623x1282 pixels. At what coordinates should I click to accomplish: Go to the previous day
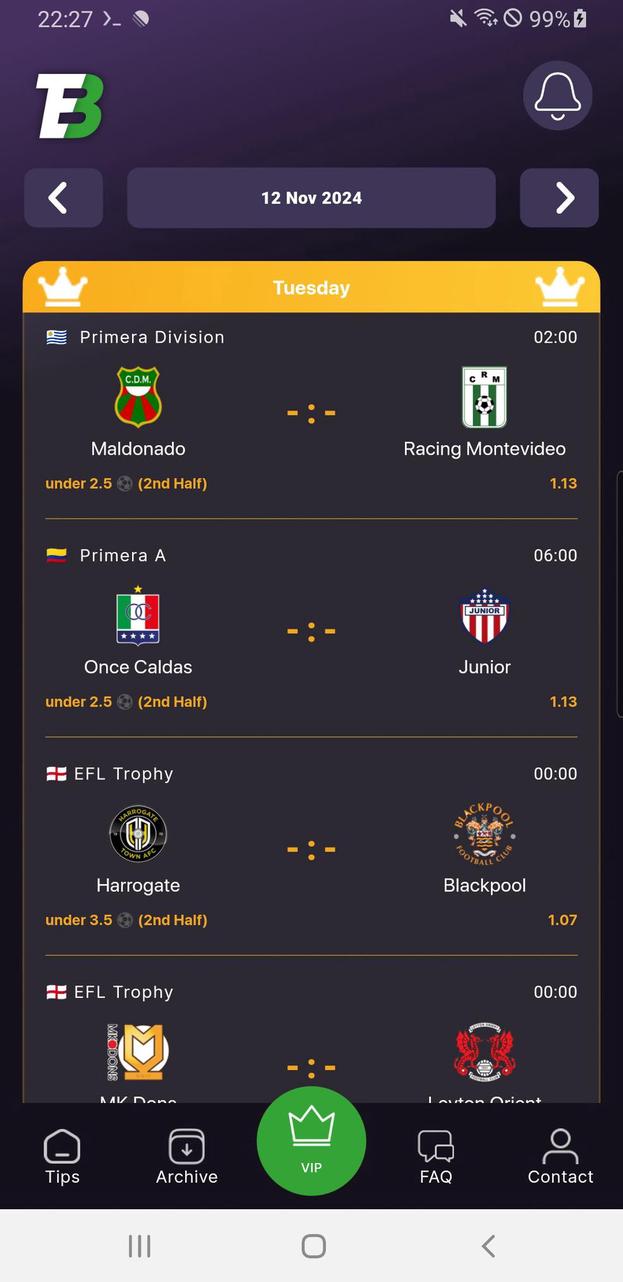coord(63,198)
